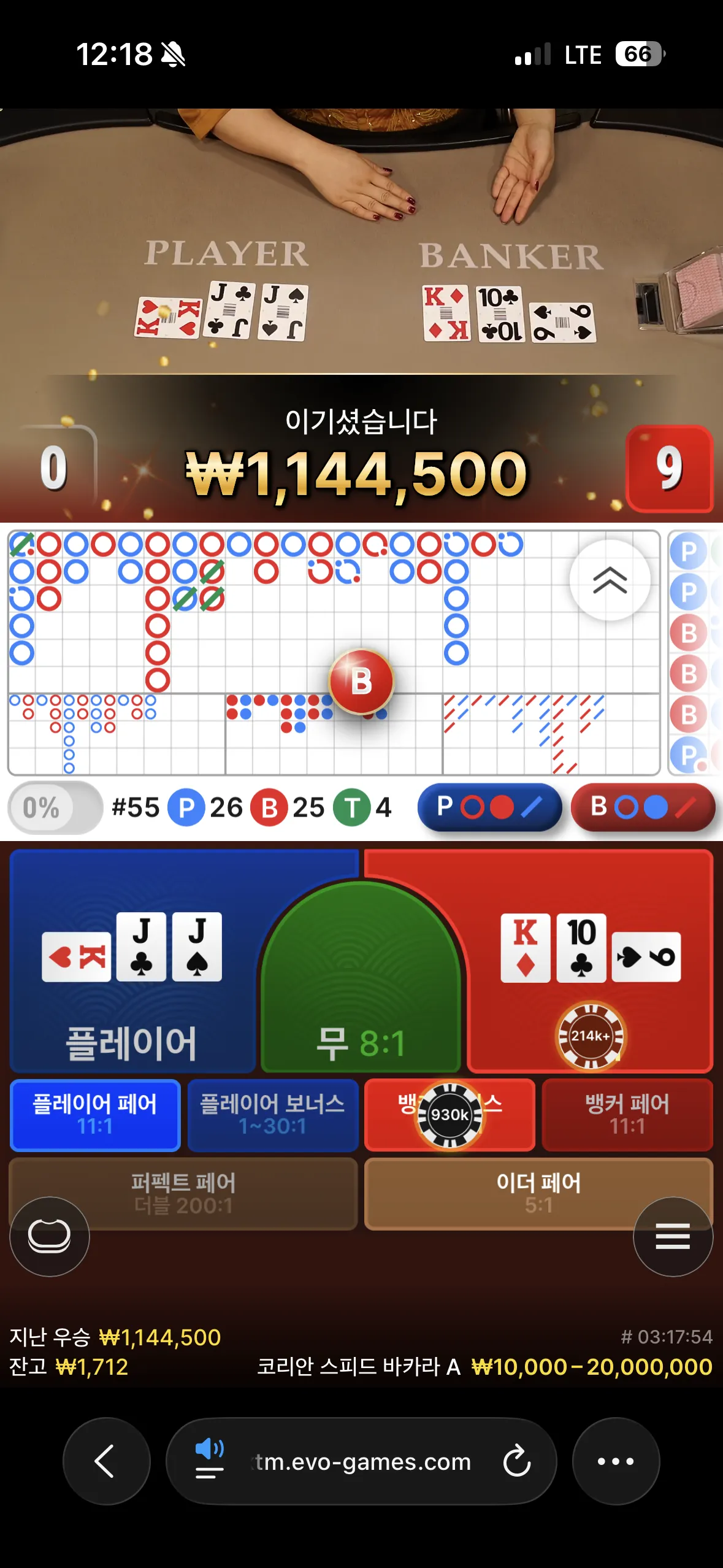The image size is (723, 1568).
Task: Select the 뱅커 페어 11:1 bet
Action: (627, 1115)
